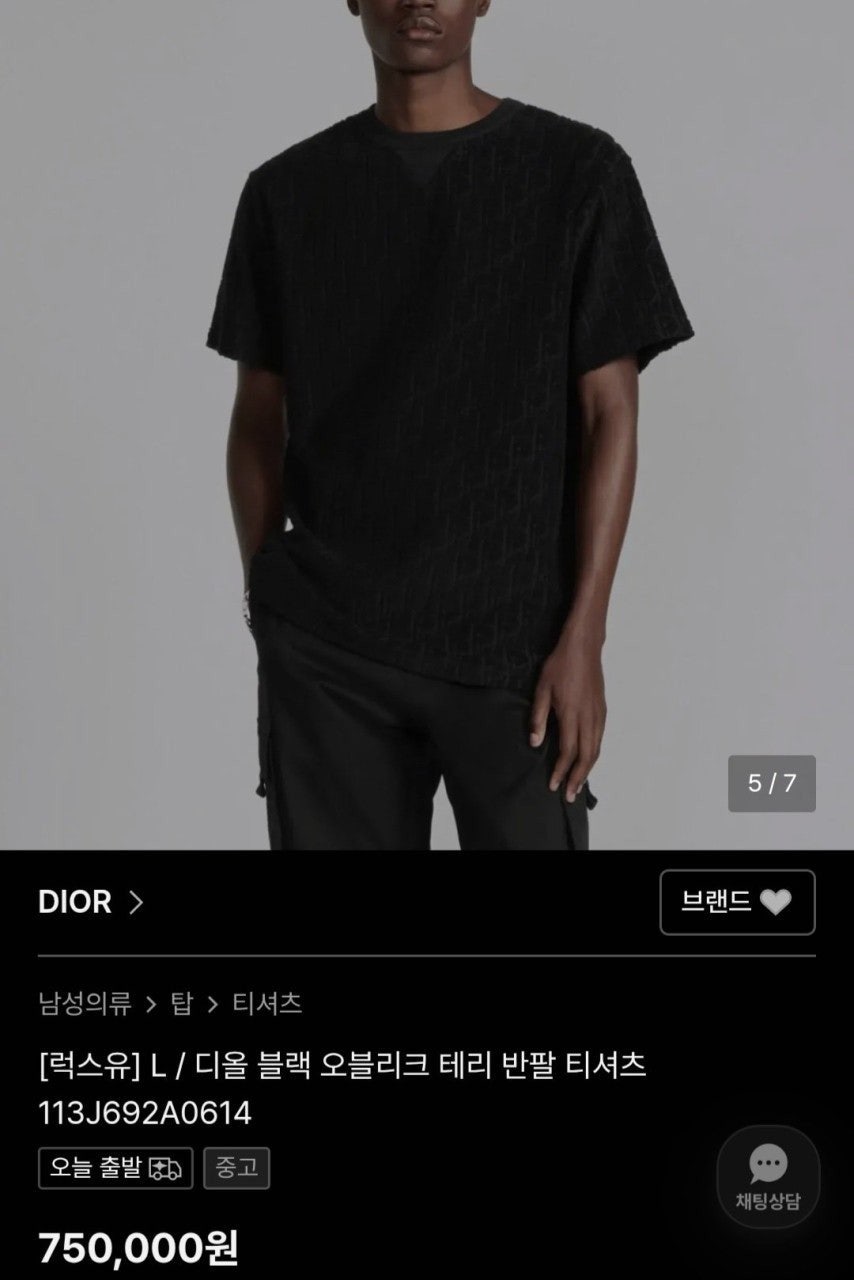
Task: Favorite the brand with 브랜드 heart button
Action: (x=737, y=902)
